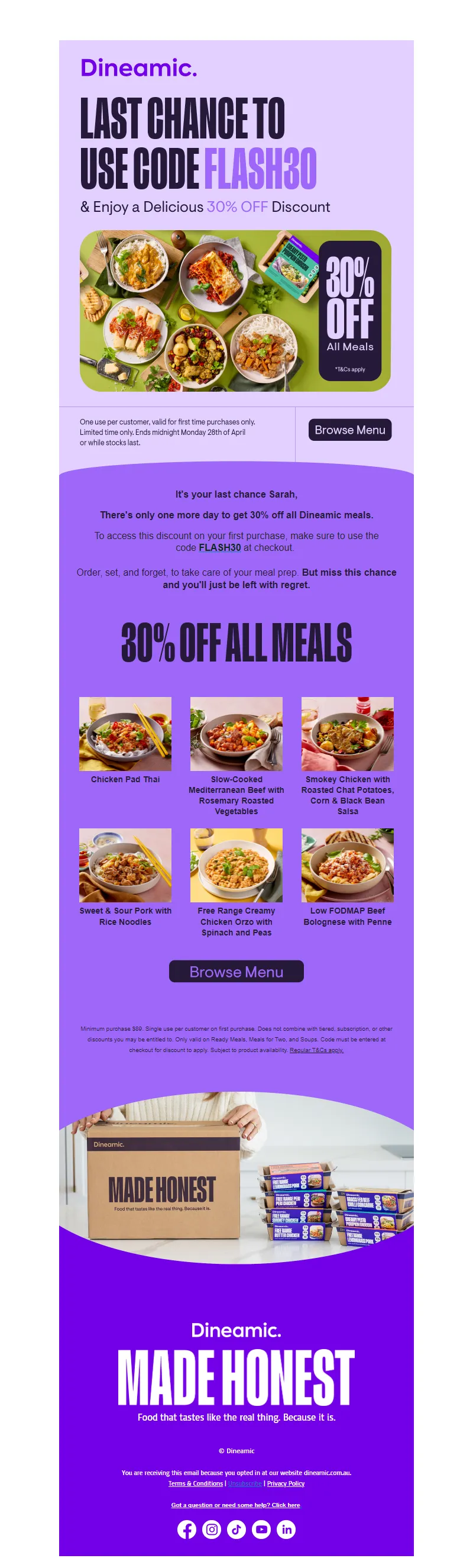View Free Range Creamy Chicken Orzo
This screenshot has width=473, height=1568.
(x=236, y=865)
